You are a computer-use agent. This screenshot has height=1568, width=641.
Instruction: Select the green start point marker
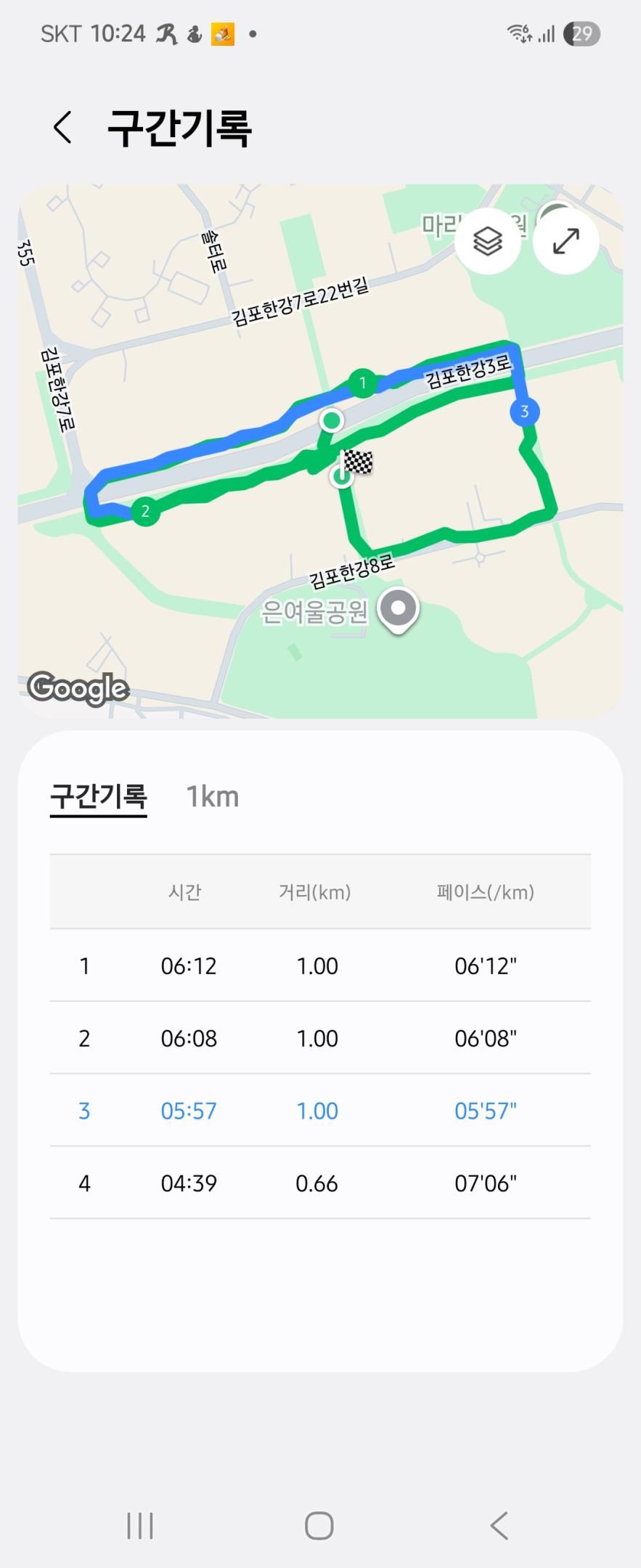tap(331, 420)
